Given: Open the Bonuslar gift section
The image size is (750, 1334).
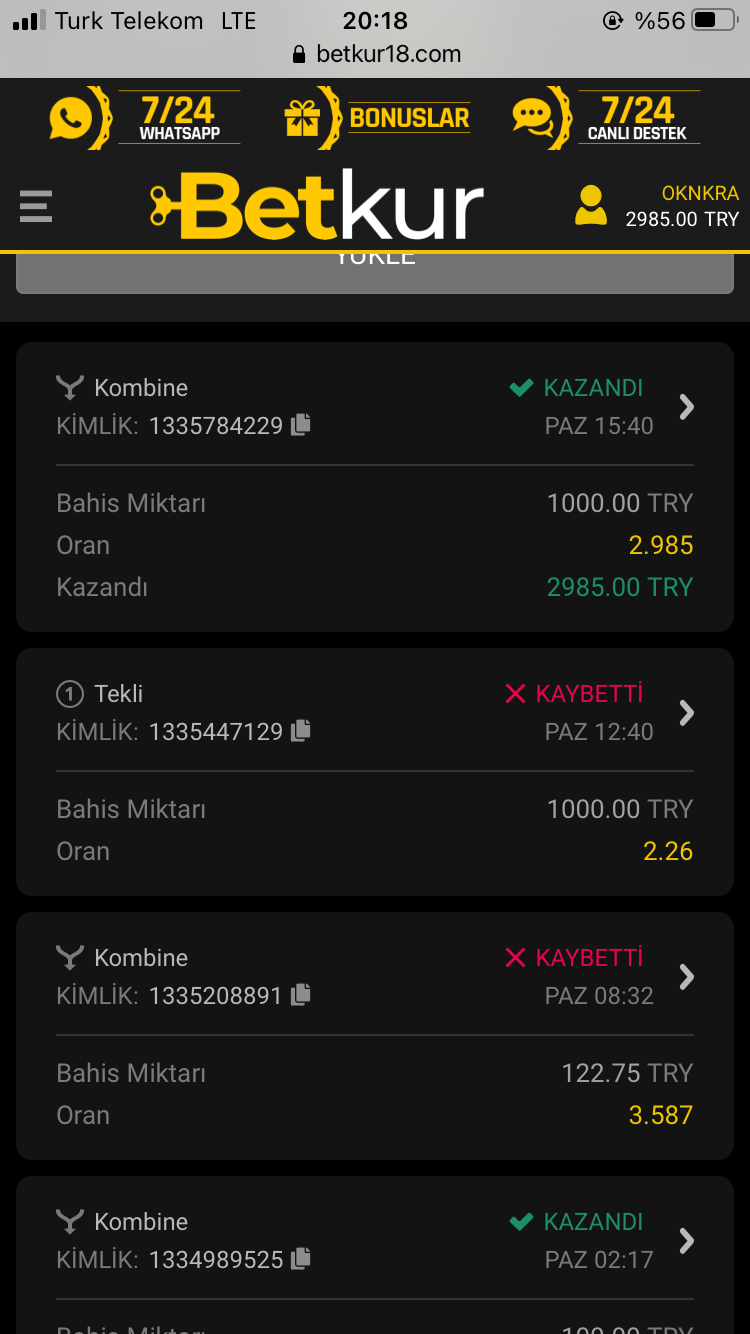Looking at the screenshot, I should (x=377, y=118).
